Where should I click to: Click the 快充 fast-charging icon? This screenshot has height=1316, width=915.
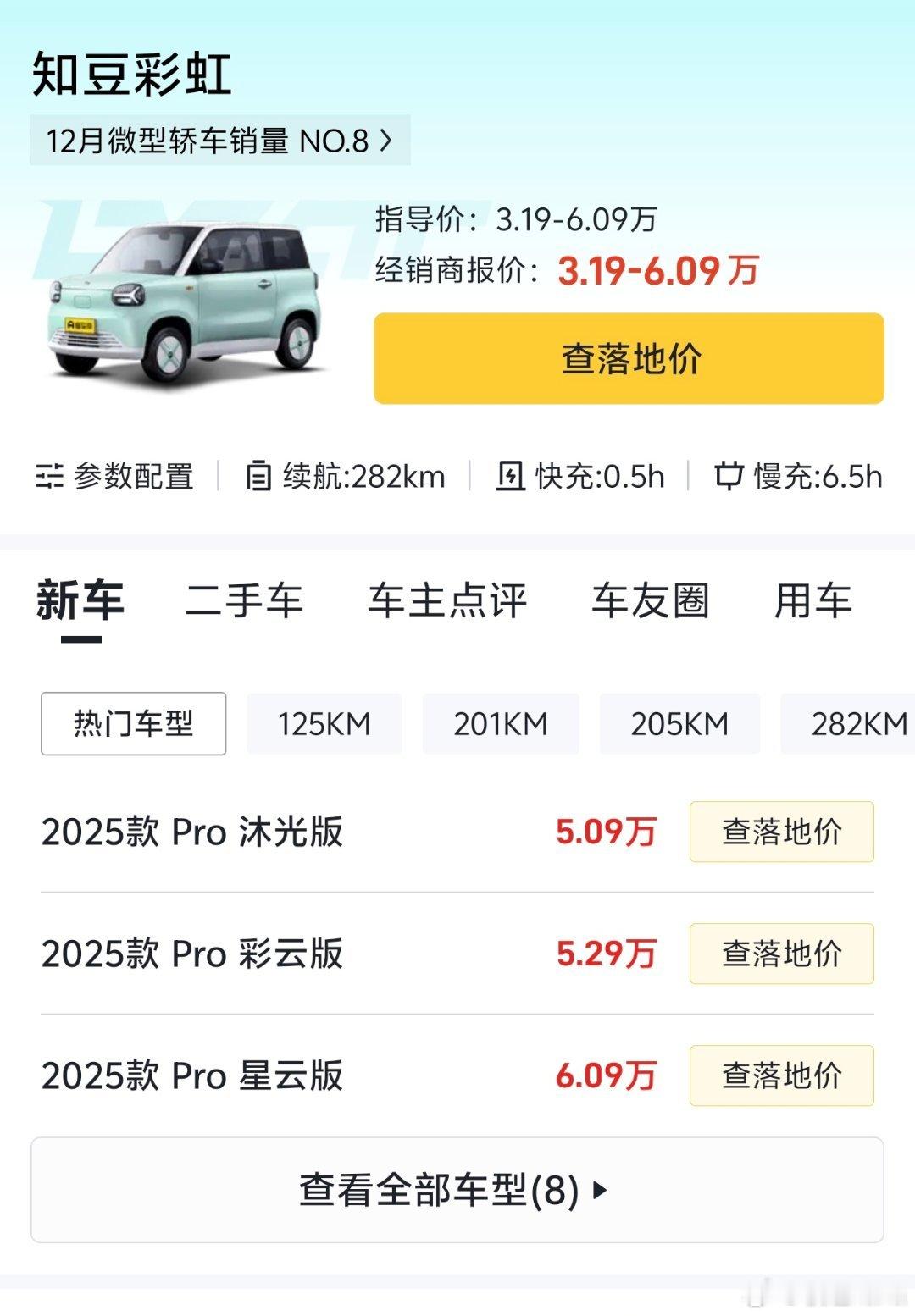click(x=508, y=477)
